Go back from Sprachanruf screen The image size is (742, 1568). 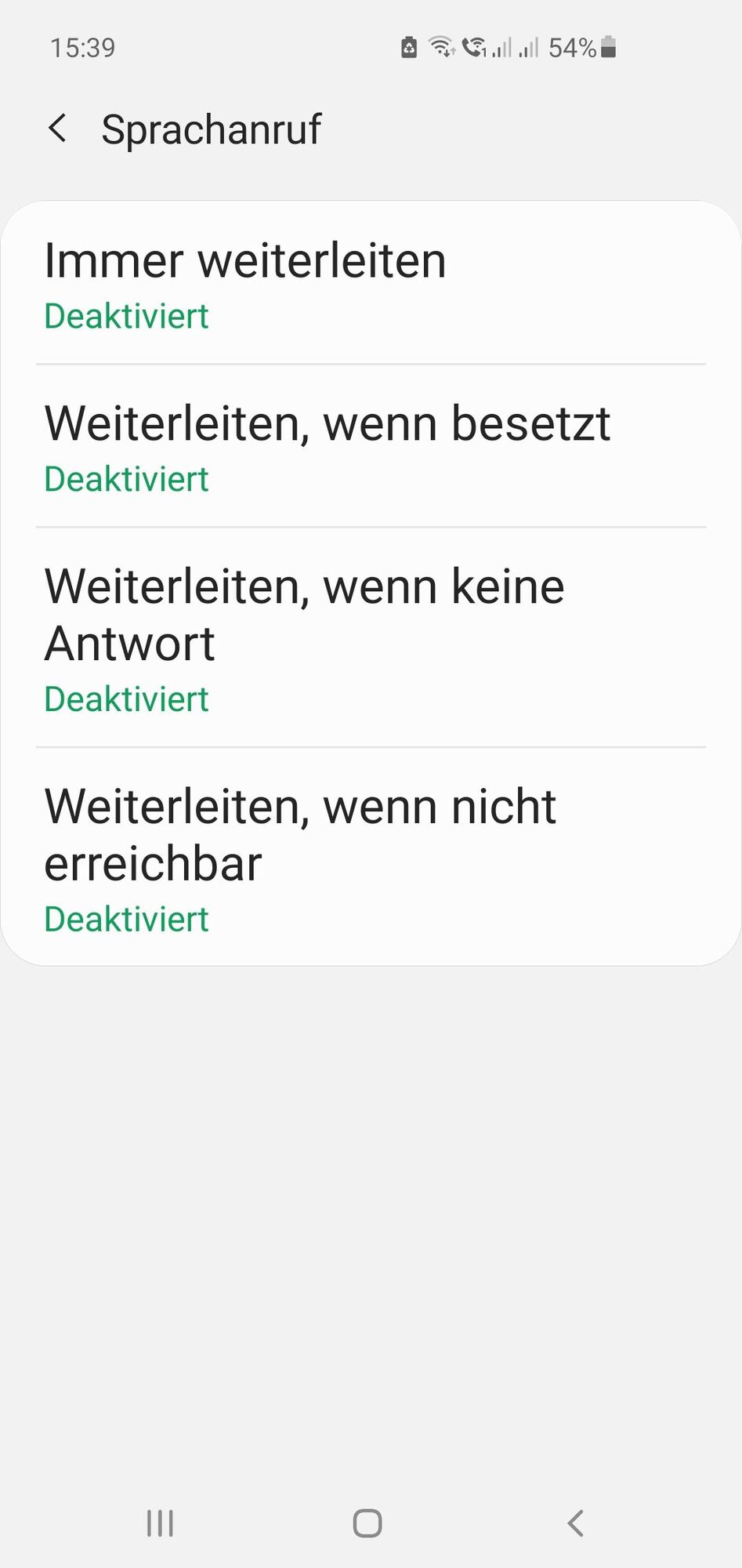click(57, 128)
